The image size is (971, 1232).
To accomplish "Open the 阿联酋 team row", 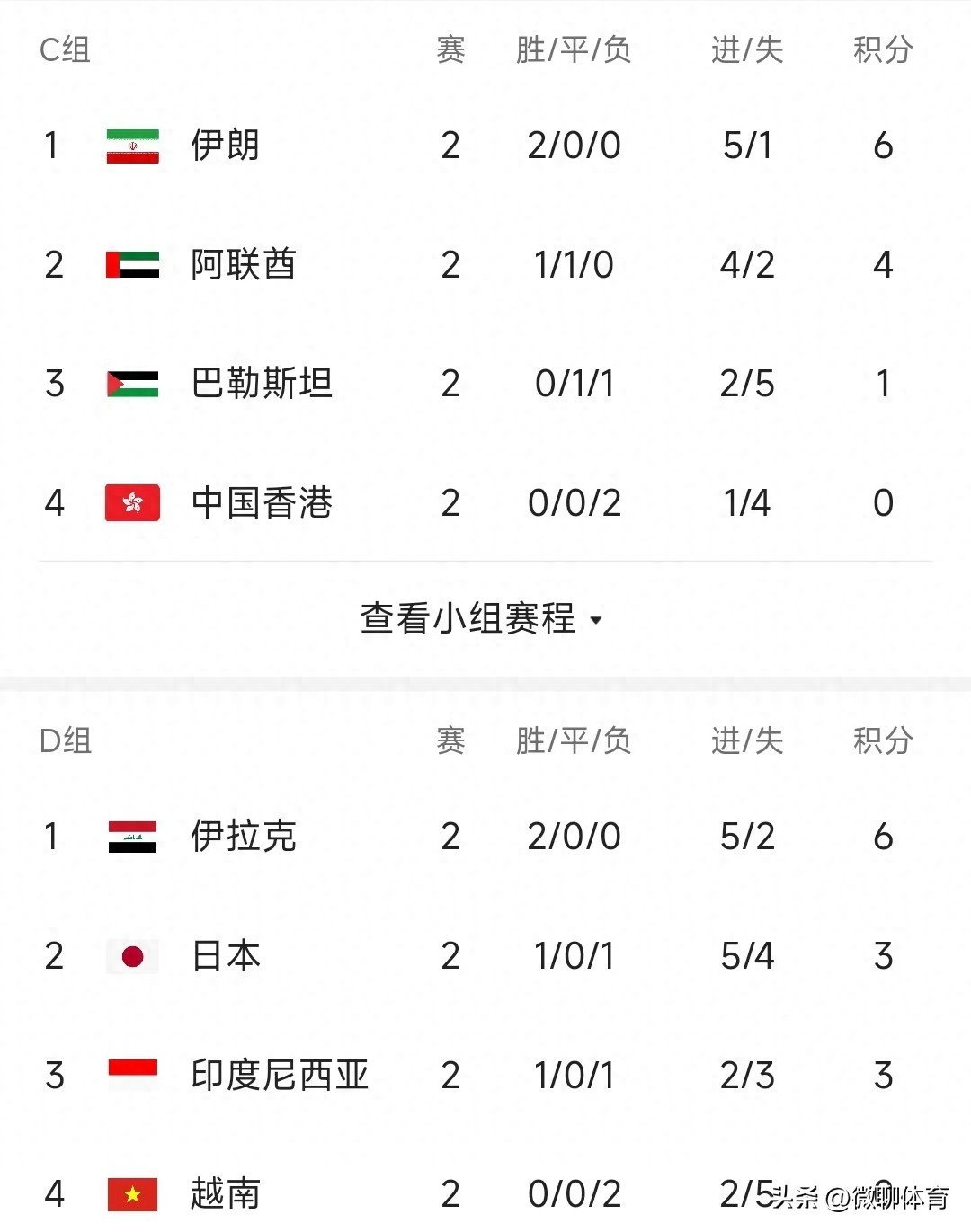I will point(243,265).
